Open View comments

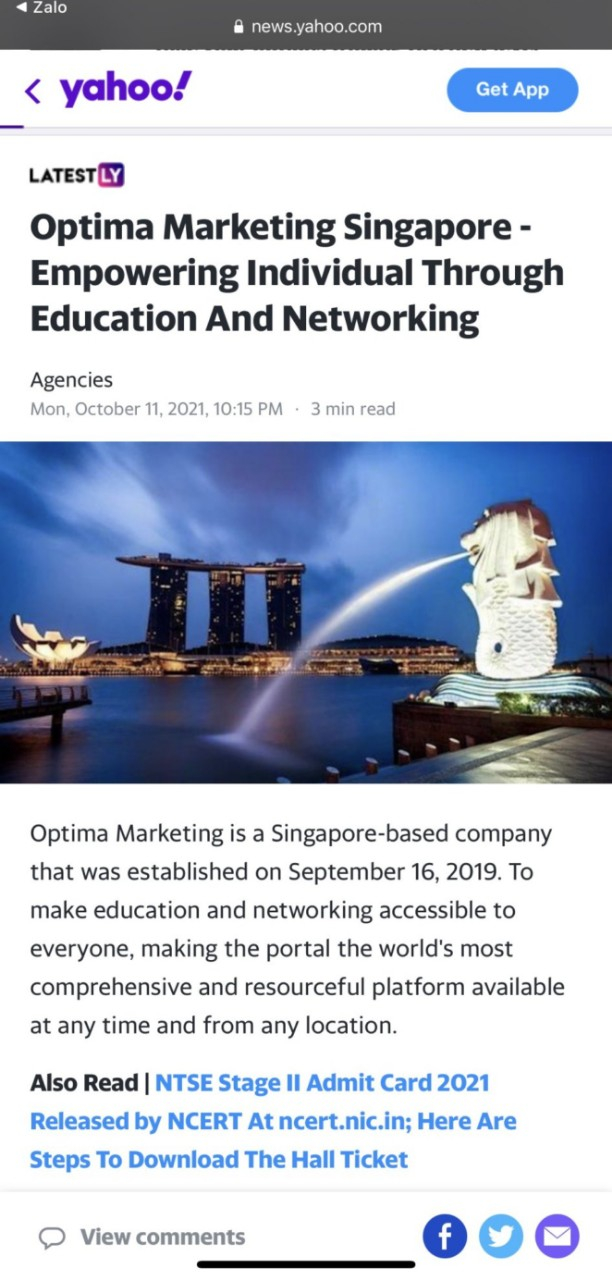[x=142, y=1237]
